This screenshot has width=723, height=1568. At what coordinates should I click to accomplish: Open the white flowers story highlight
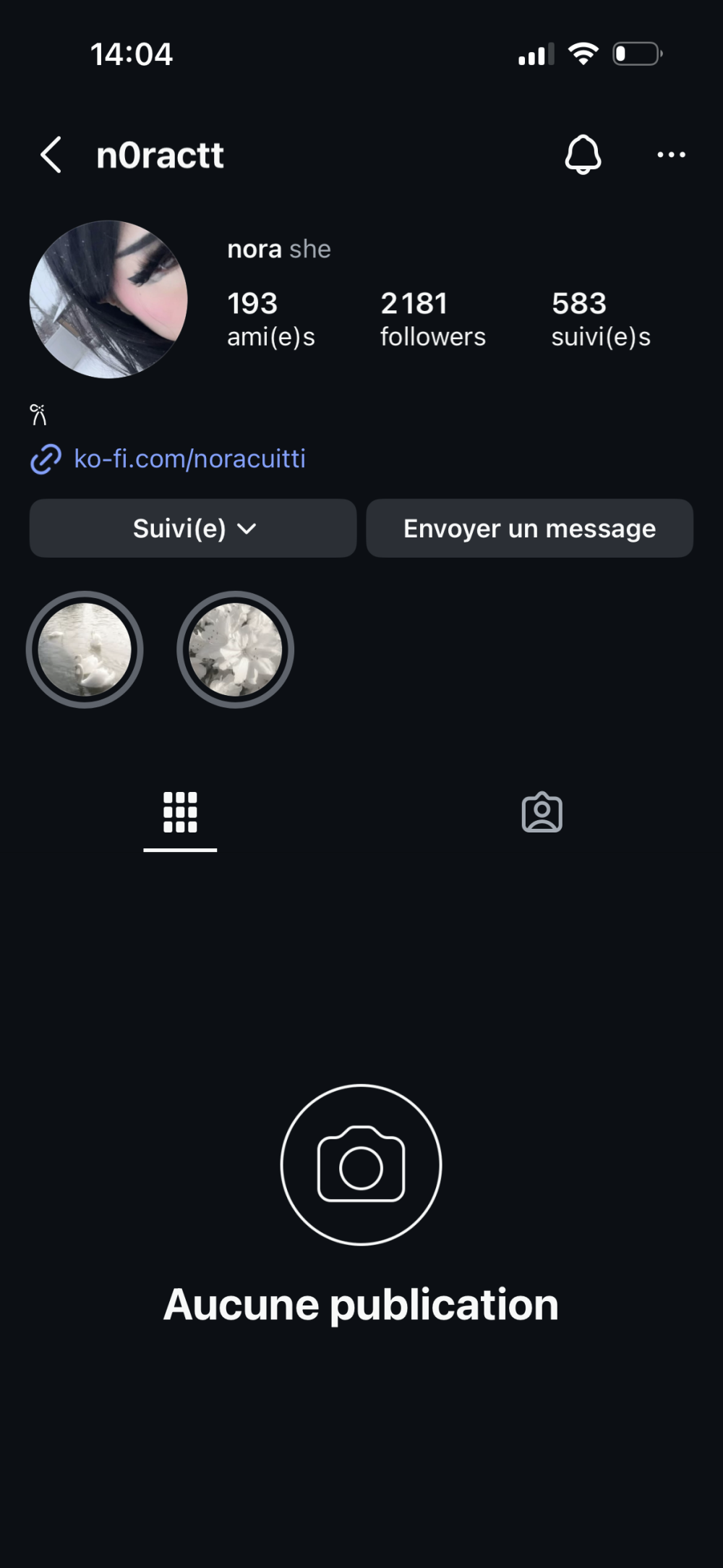235,649
